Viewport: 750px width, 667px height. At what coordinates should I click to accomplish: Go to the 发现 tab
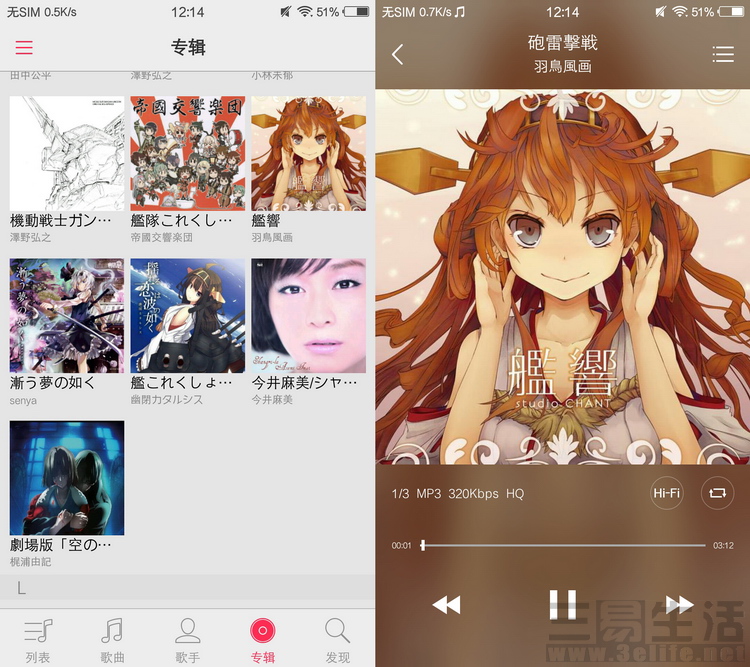point(337,640)
